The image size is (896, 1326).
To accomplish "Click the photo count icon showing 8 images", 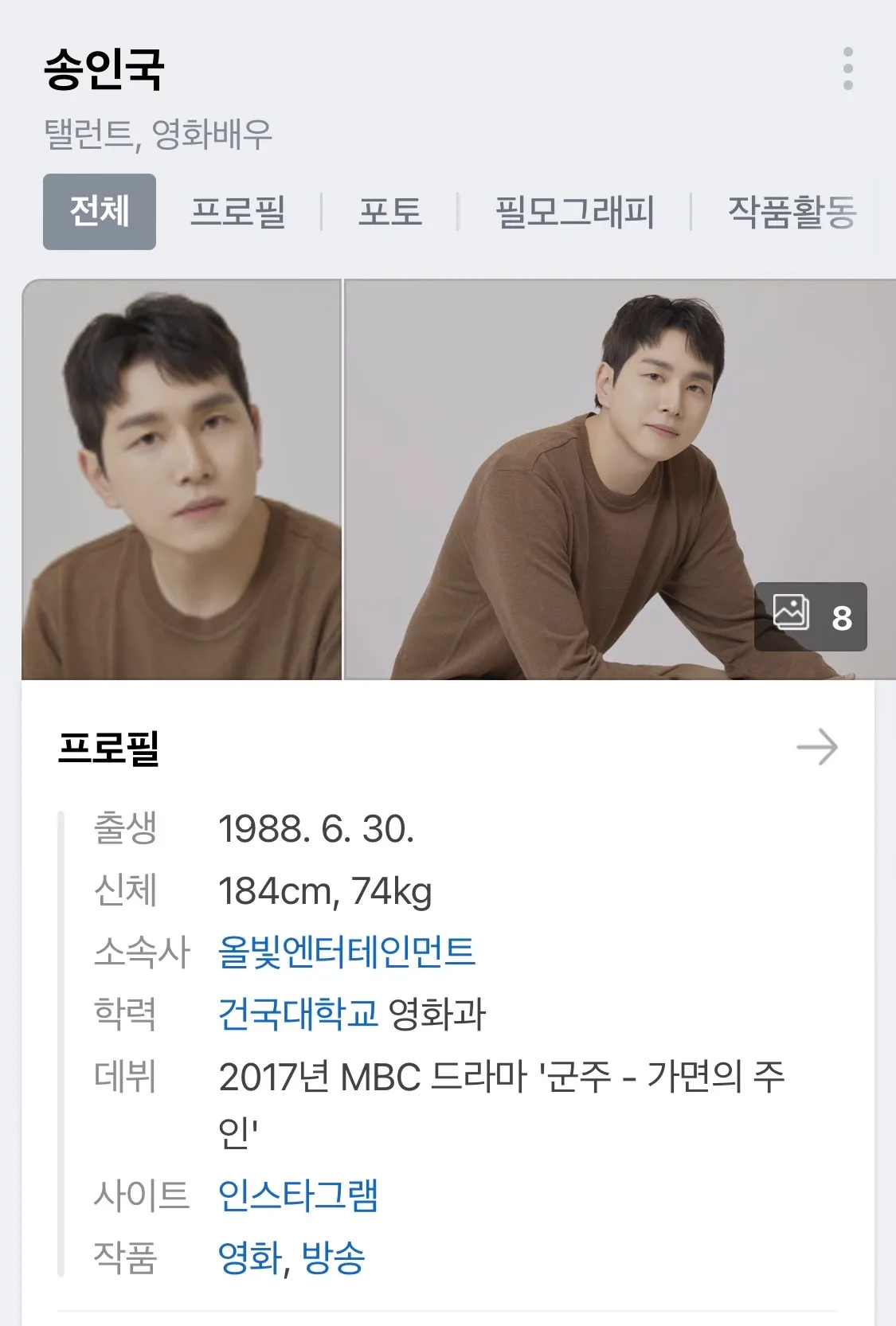I will (810, 616).
